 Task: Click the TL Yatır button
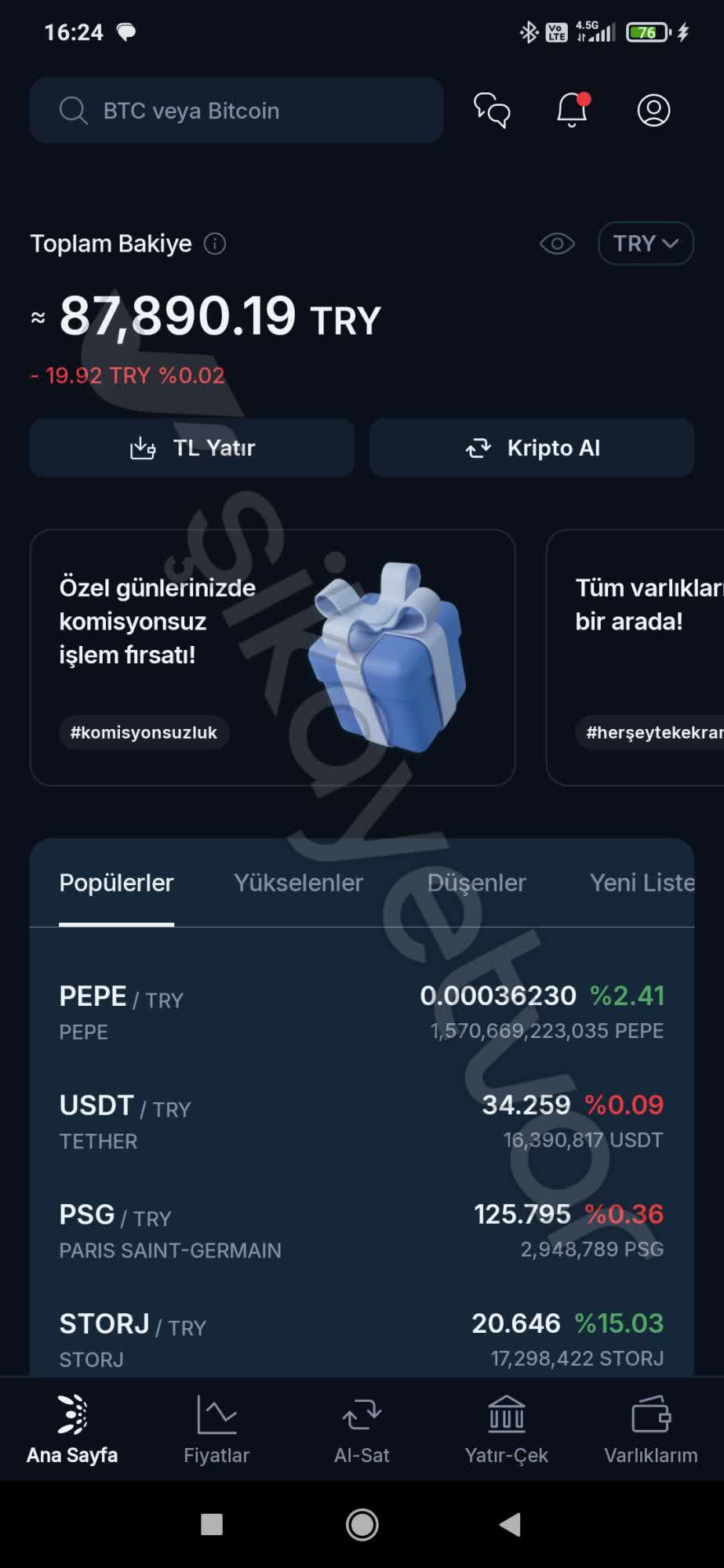point(191,448)
